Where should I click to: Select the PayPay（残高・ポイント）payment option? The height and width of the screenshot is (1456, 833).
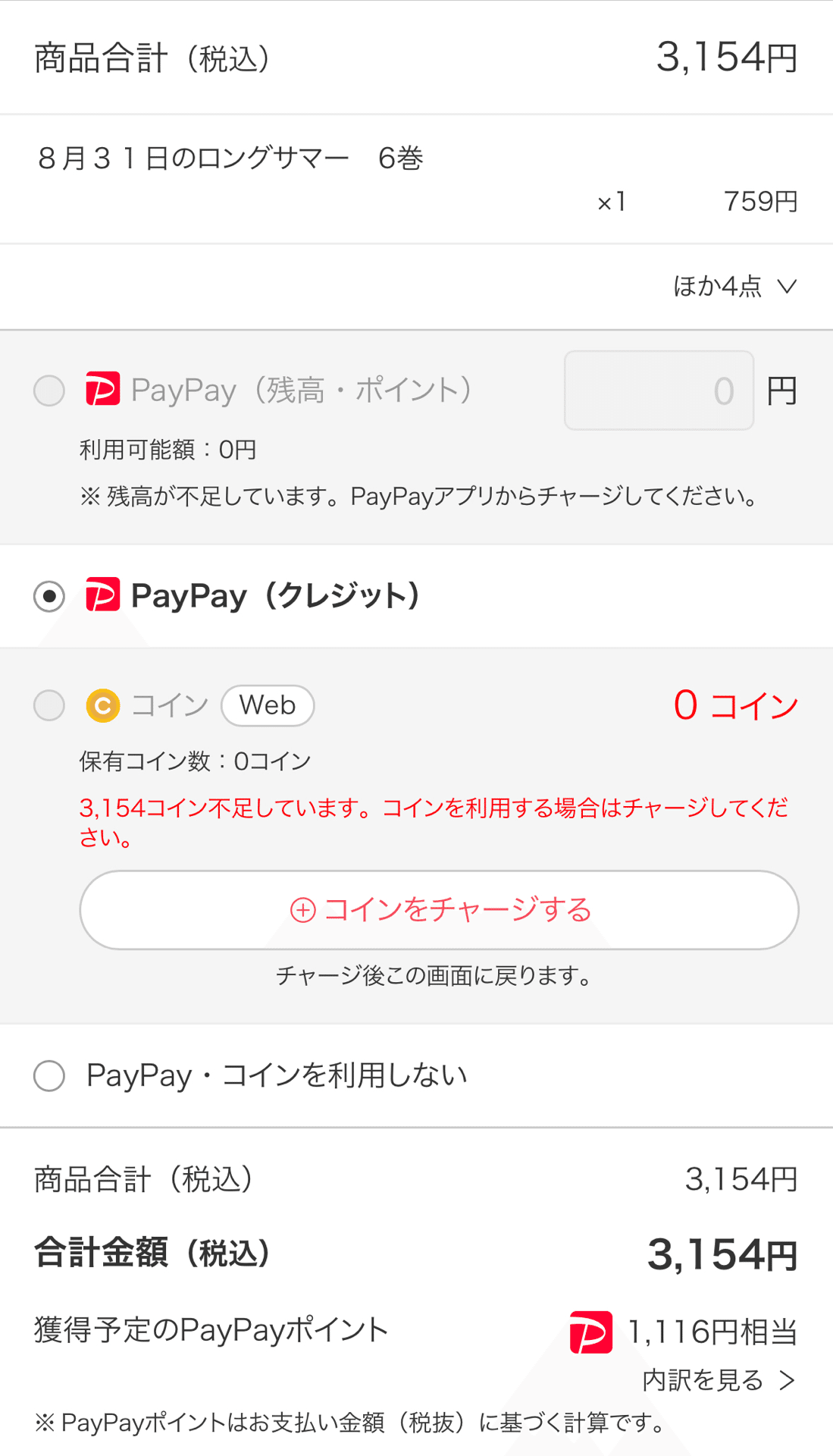49,390
